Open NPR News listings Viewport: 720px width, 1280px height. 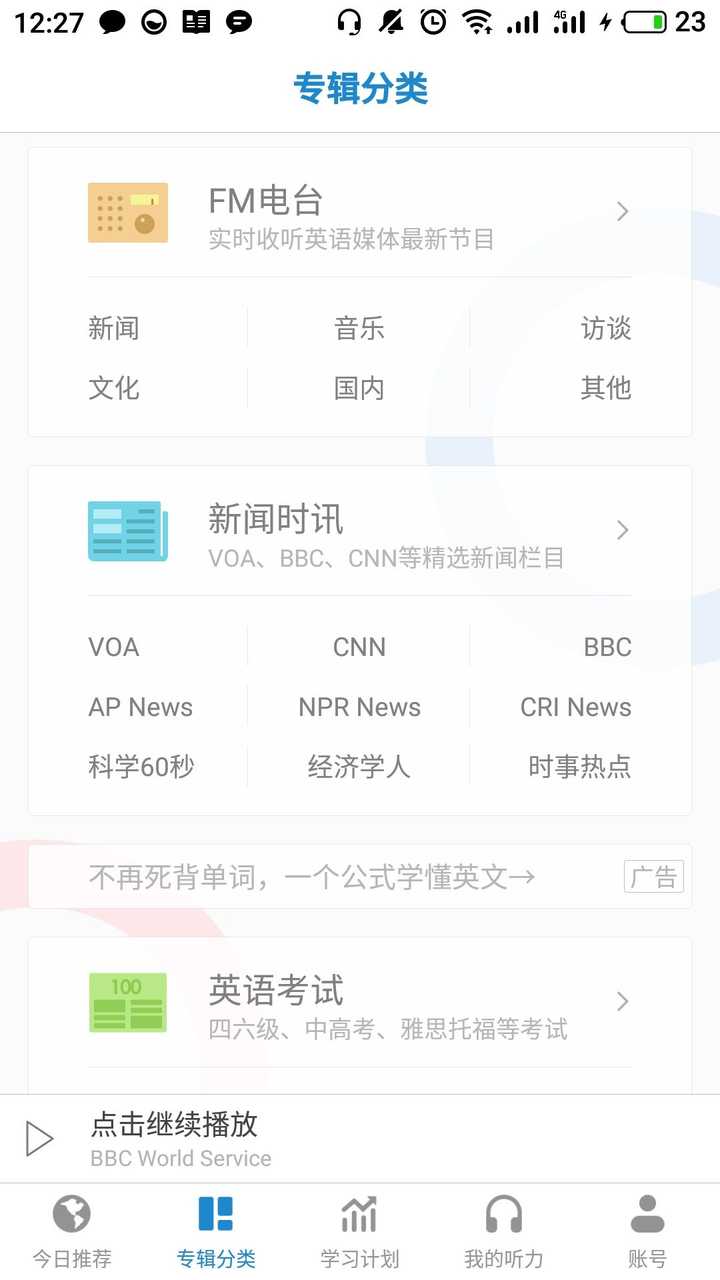pos(359,707)
